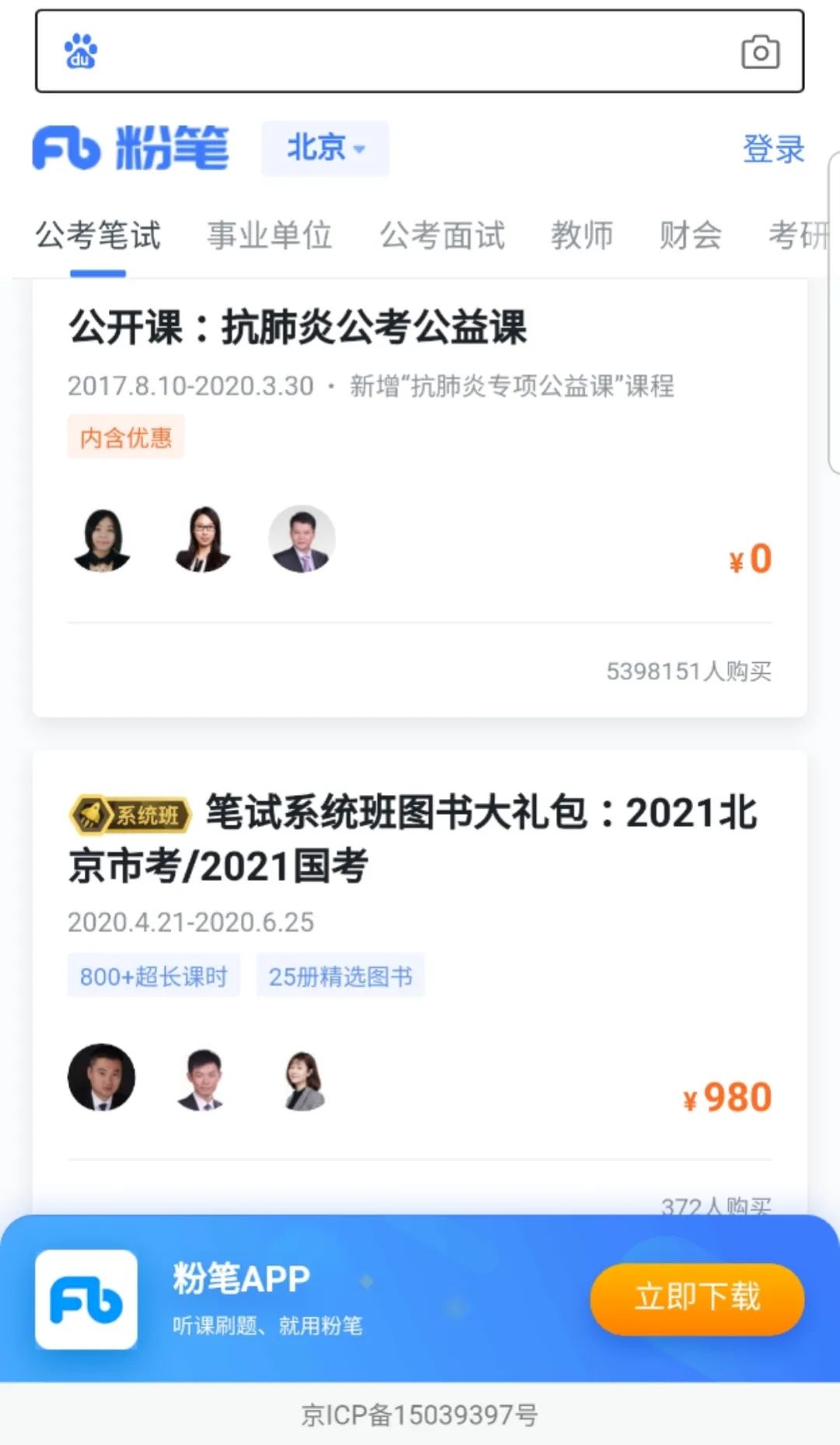Expand the 北京 city dropdown

[x=325, y=148]
